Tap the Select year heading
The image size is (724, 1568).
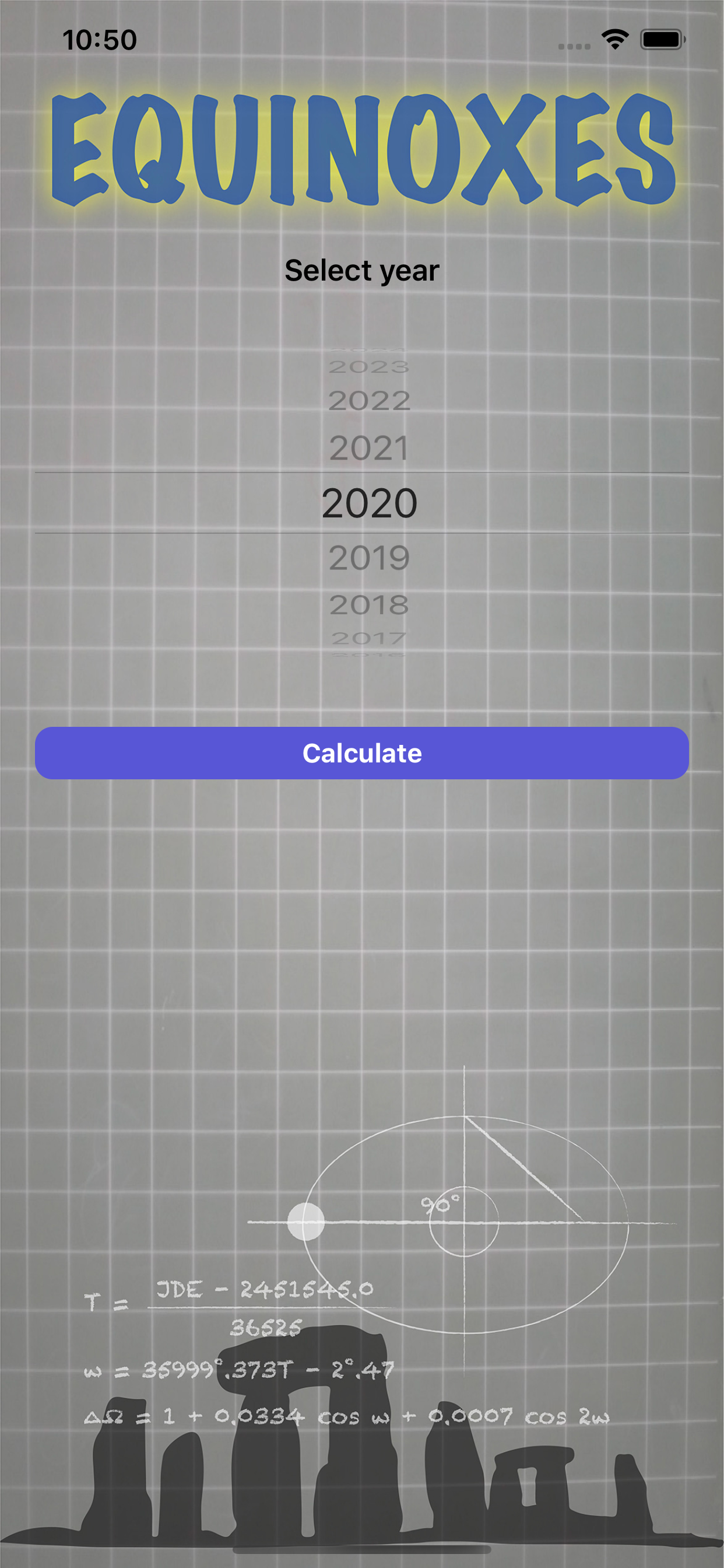(363, 269)
